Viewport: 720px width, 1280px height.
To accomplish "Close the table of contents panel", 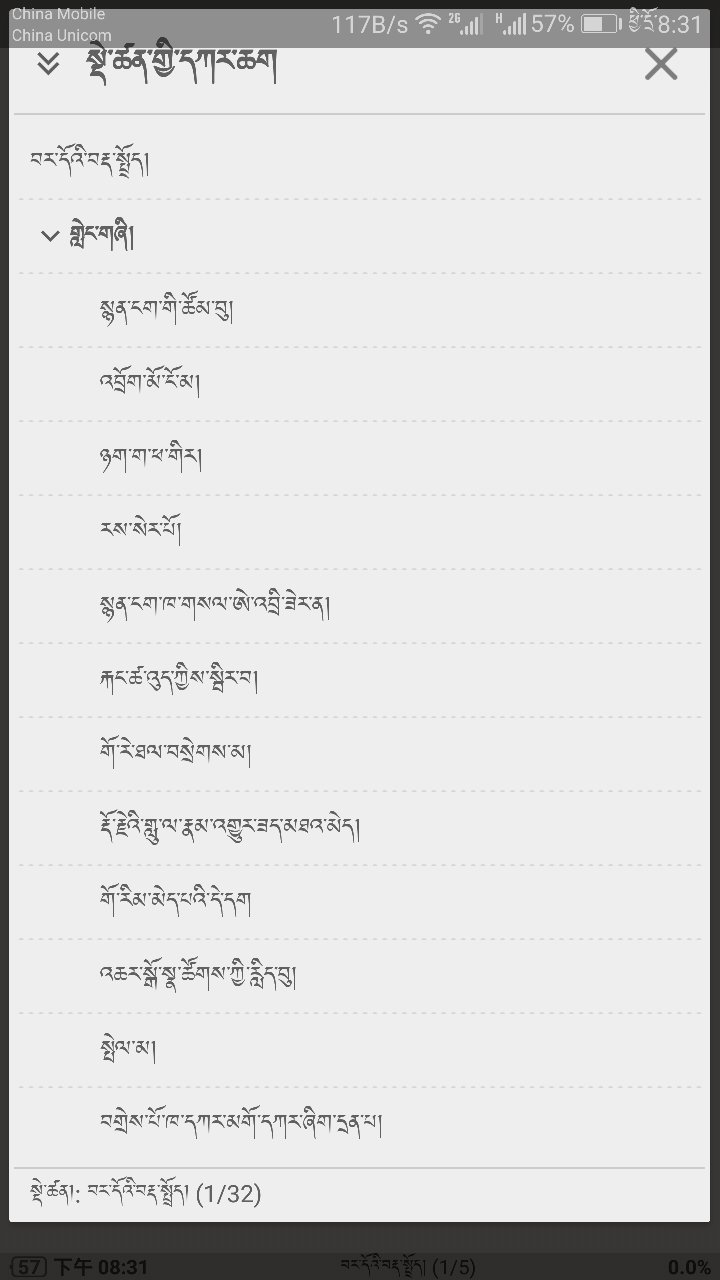I will click(x=660, y=64).
